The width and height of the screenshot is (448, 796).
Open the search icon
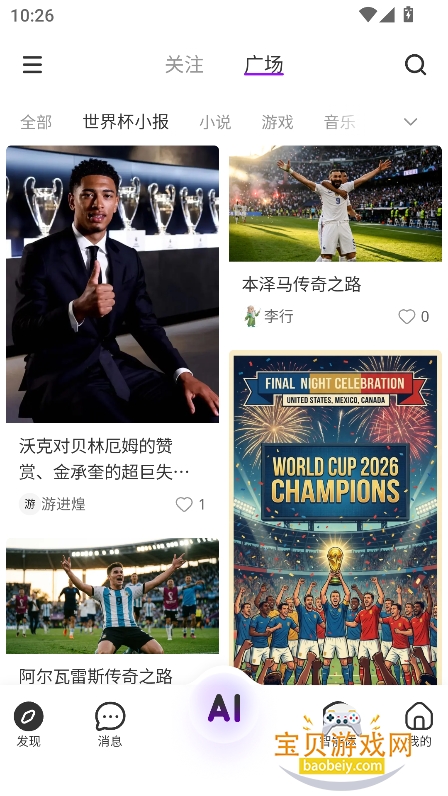[x=415, y=65]
